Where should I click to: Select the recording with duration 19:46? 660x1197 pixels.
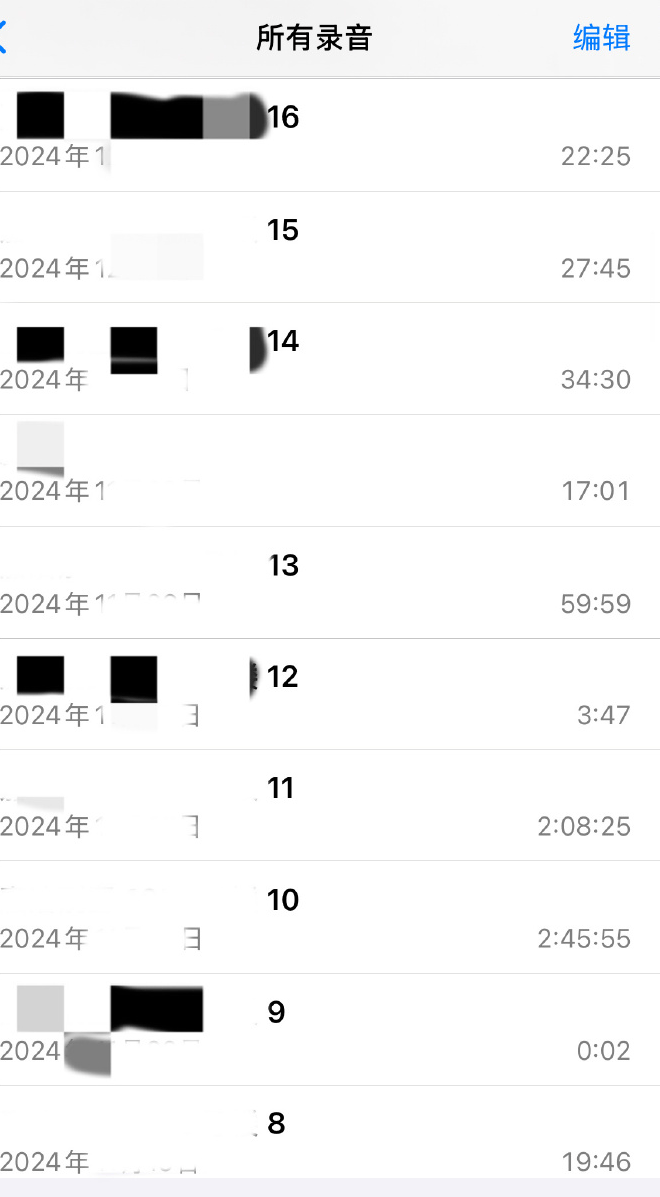[x=330, y=1140]
